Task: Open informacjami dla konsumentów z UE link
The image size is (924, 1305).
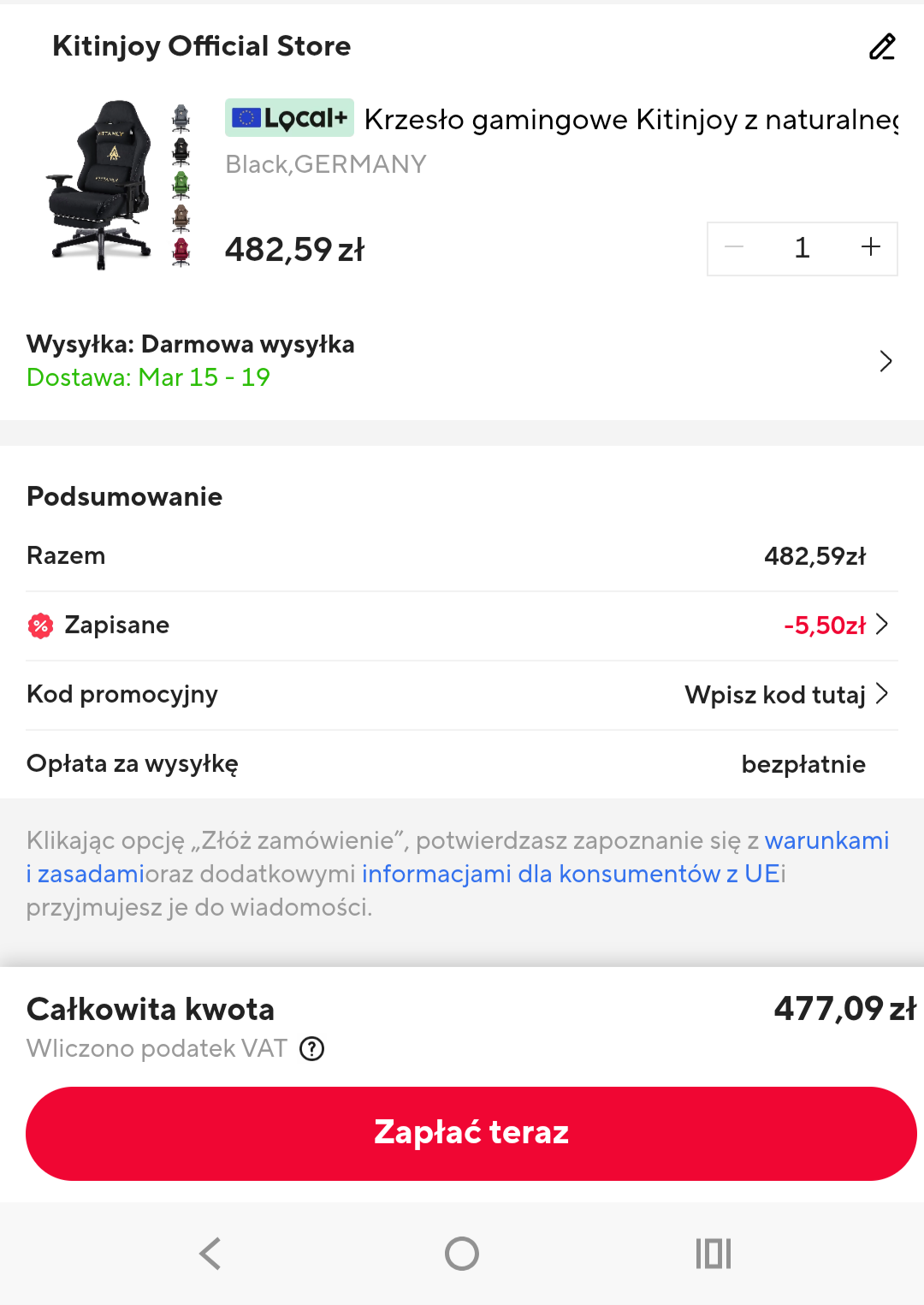Action: click(569, 875)
